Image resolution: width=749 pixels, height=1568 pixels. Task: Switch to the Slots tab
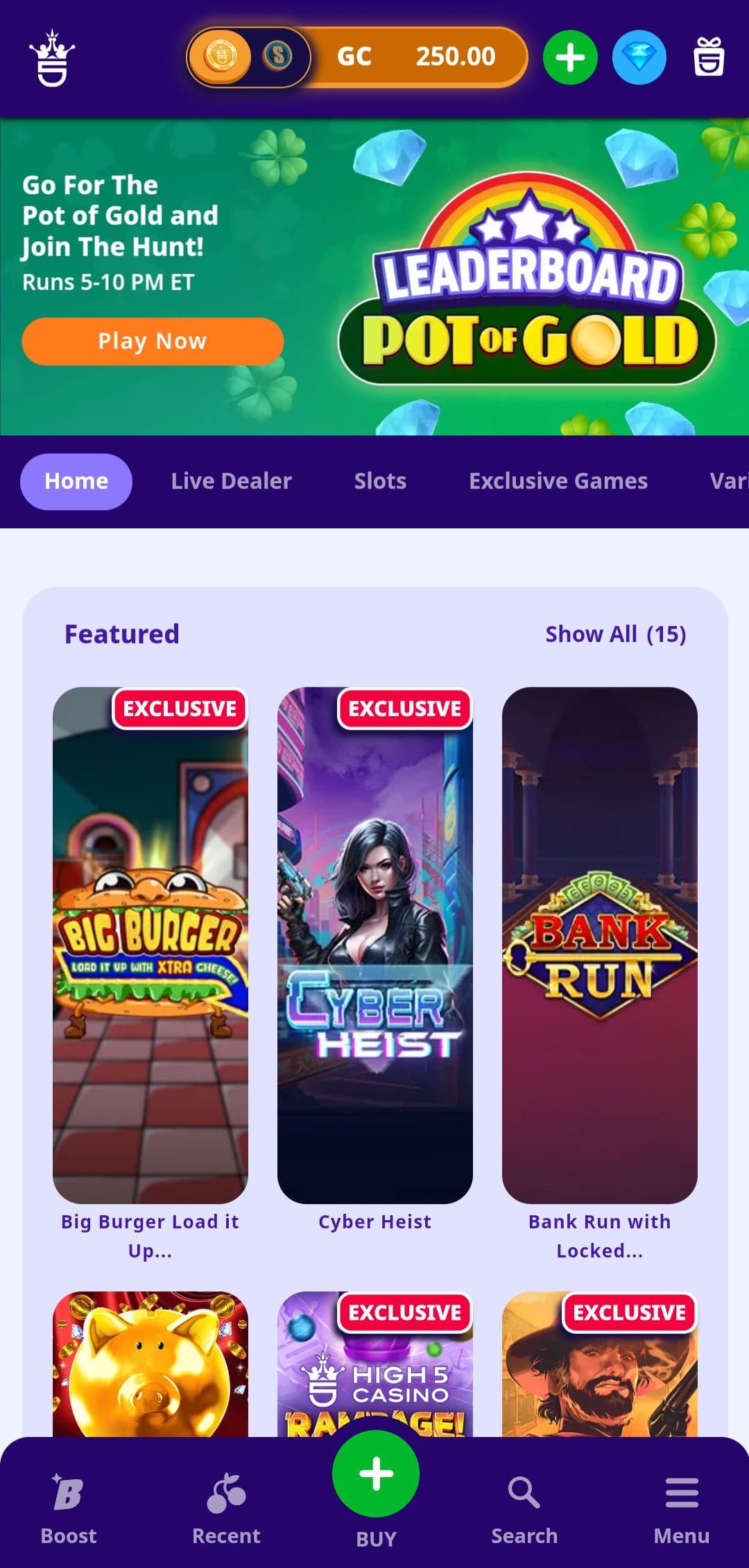tap(380, 481)
